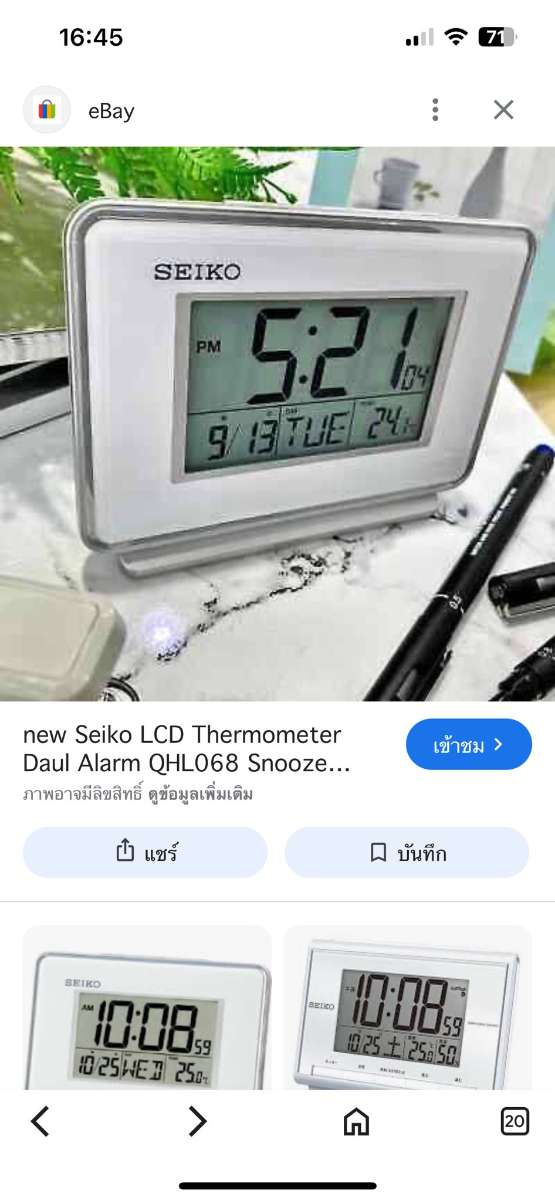555x1201 pixels.
Task: Open the three-dot overflow menu
Action: pos(435,110)
